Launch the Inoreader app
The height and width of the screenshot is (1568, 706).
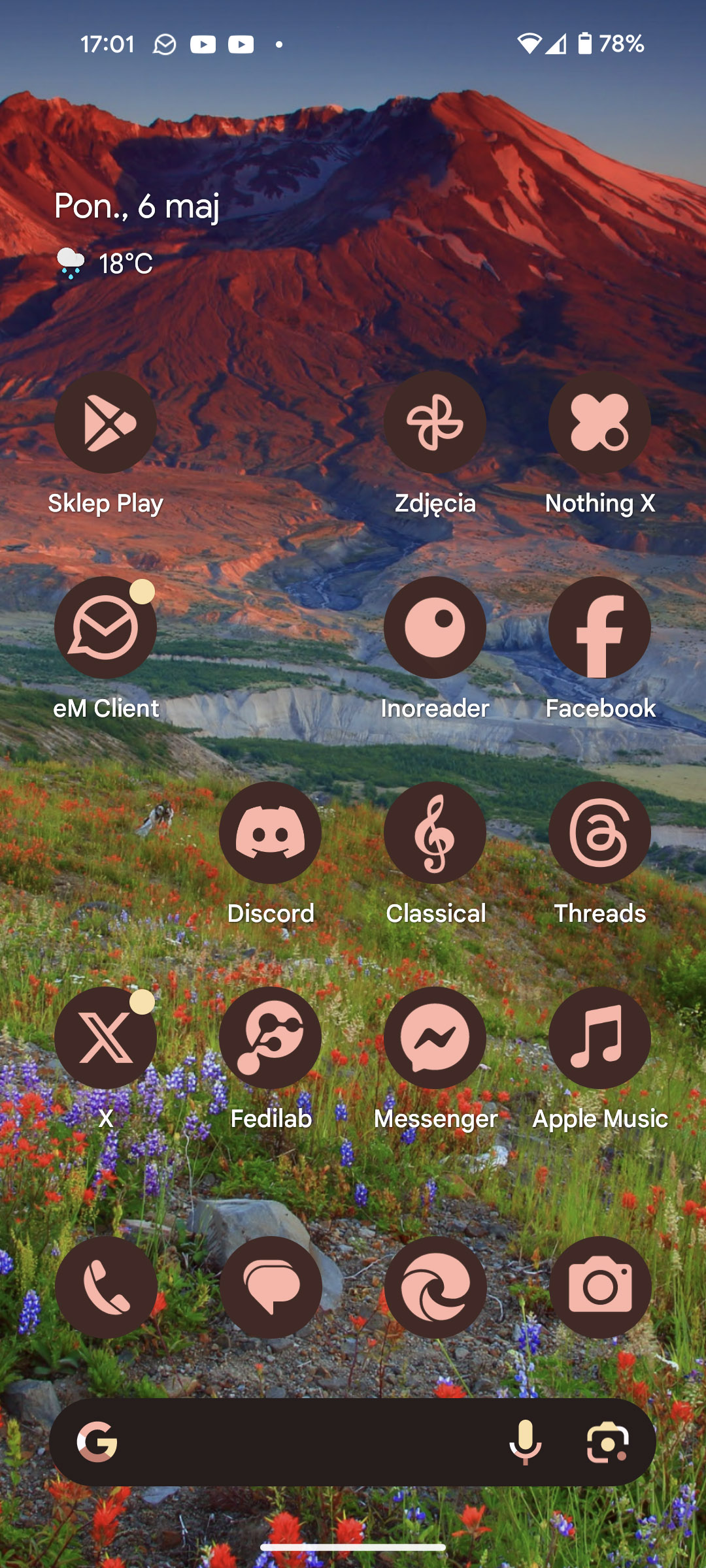coord(435,628)
